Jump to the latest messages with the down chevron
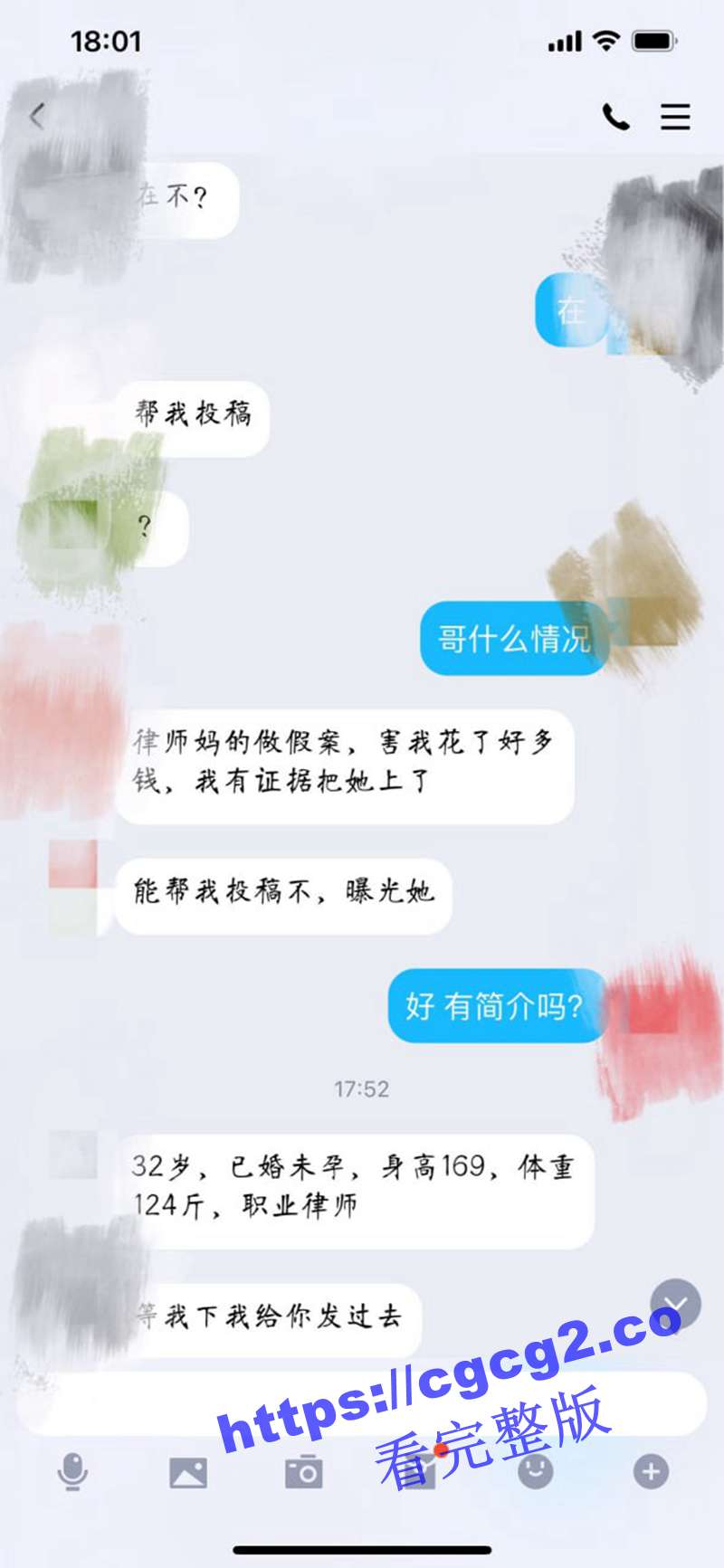This screenshot has height=1568, width=724. [675, 1304]
